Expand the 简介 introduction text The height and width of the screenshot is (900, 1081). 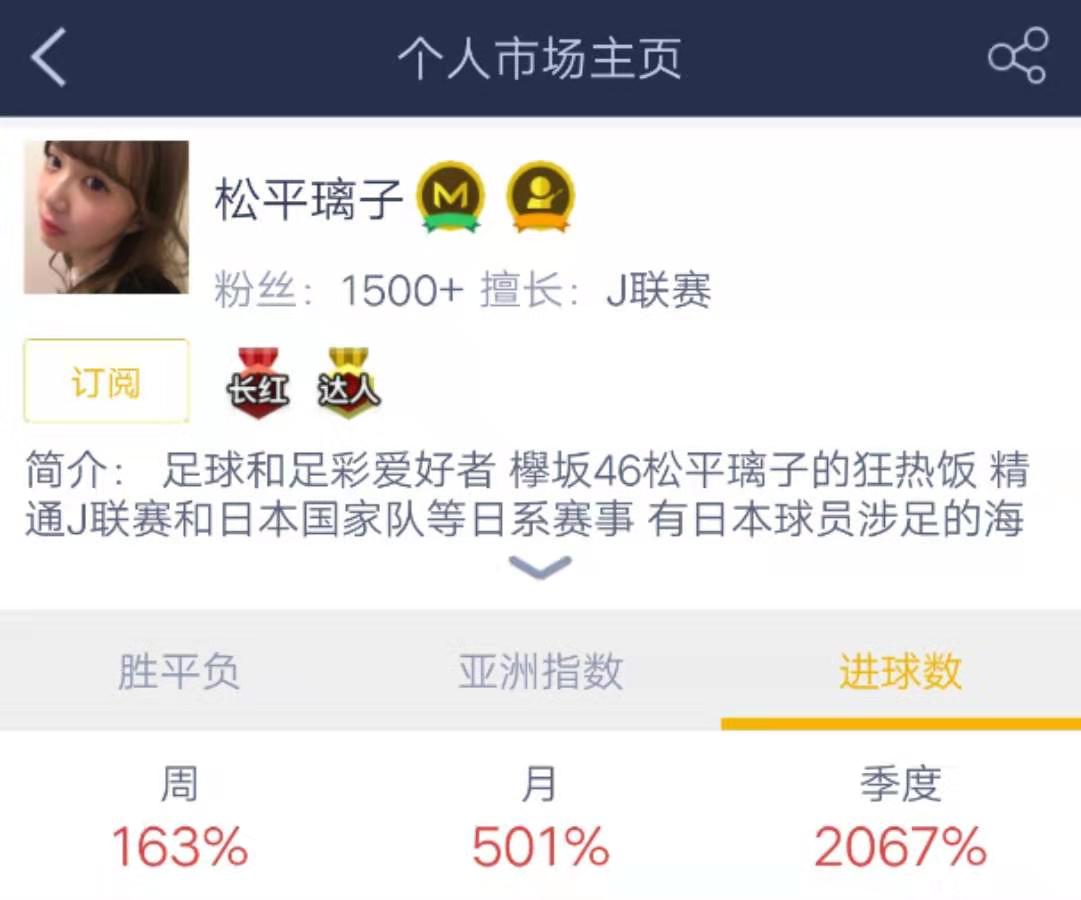point(540,568)
